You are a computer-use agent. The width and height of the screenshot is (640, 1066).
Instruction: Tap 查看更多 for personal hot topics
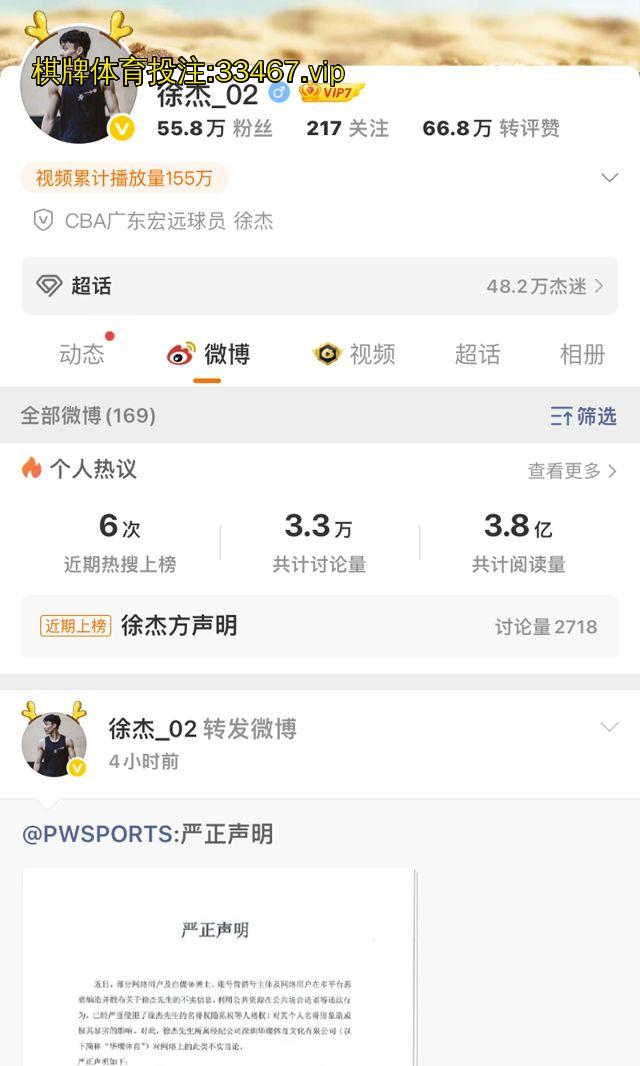coord(572,470)
